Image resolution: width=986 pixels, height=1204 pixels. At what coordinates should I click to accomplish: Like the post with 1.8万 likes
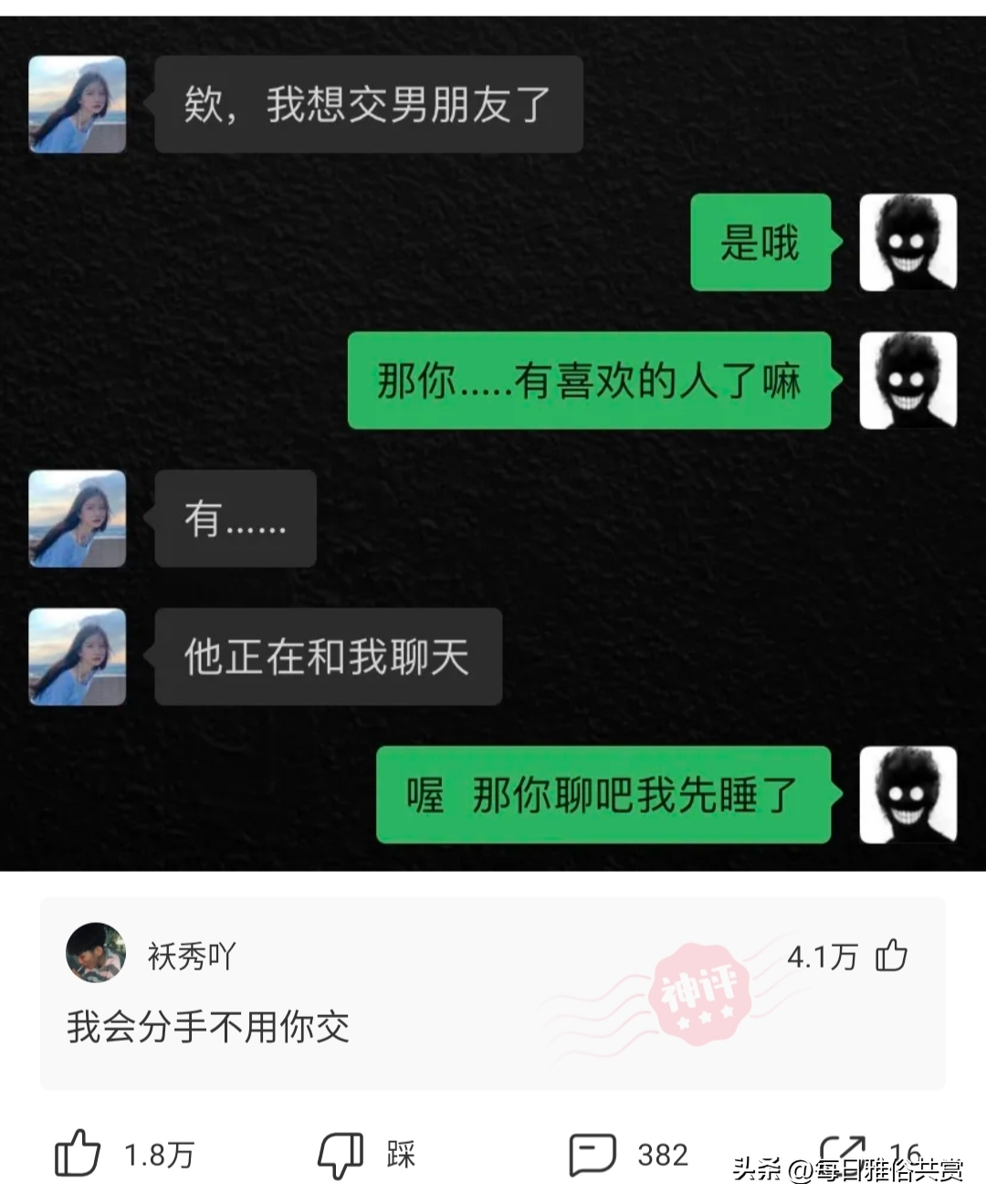79,1154
